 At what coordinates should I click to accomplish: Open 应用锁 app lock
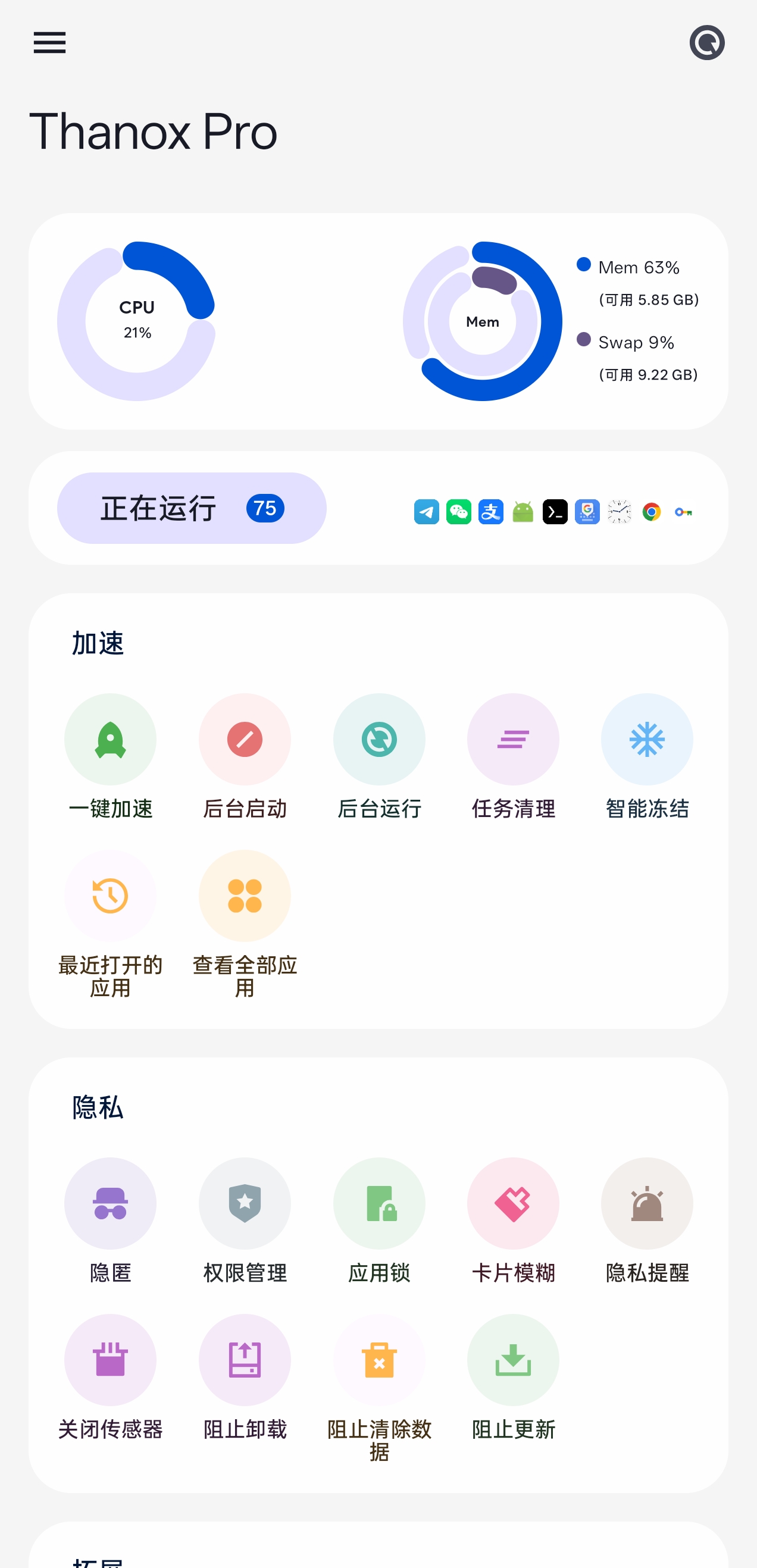click(x=379, y=1203)
